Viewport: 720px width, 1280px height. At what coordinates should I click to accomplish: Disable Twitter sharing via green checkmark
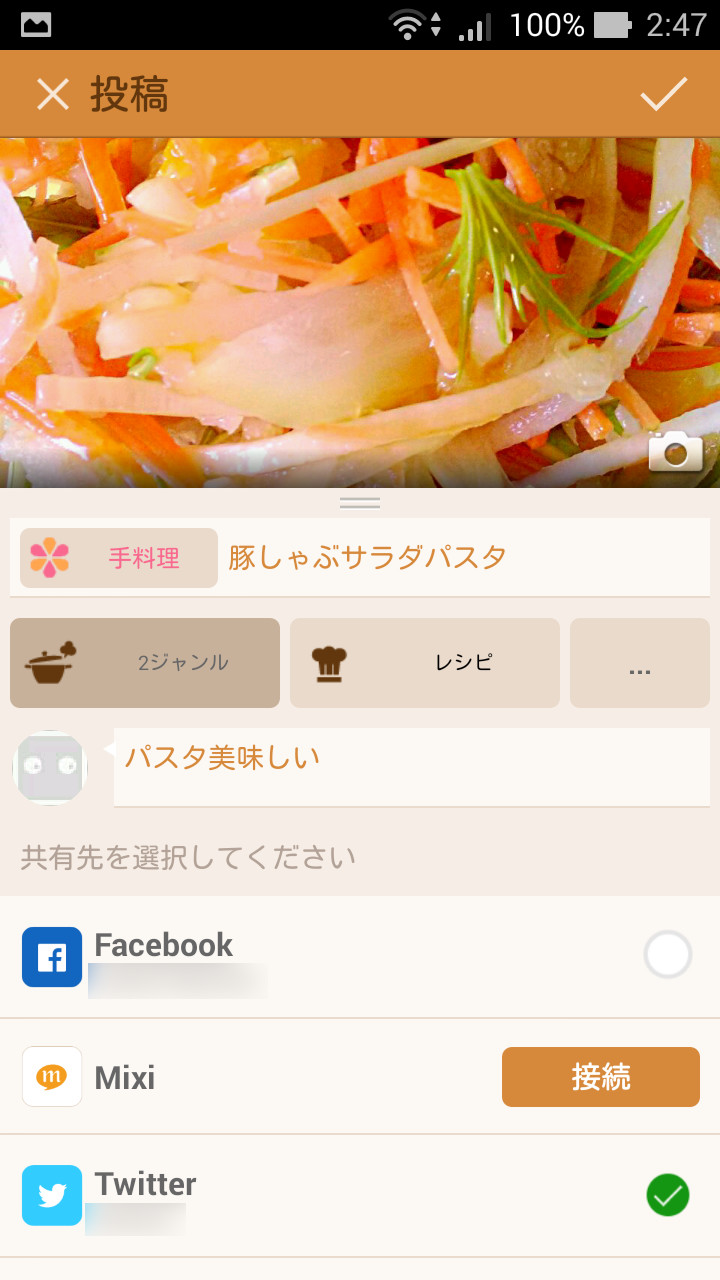(667, 1195)
